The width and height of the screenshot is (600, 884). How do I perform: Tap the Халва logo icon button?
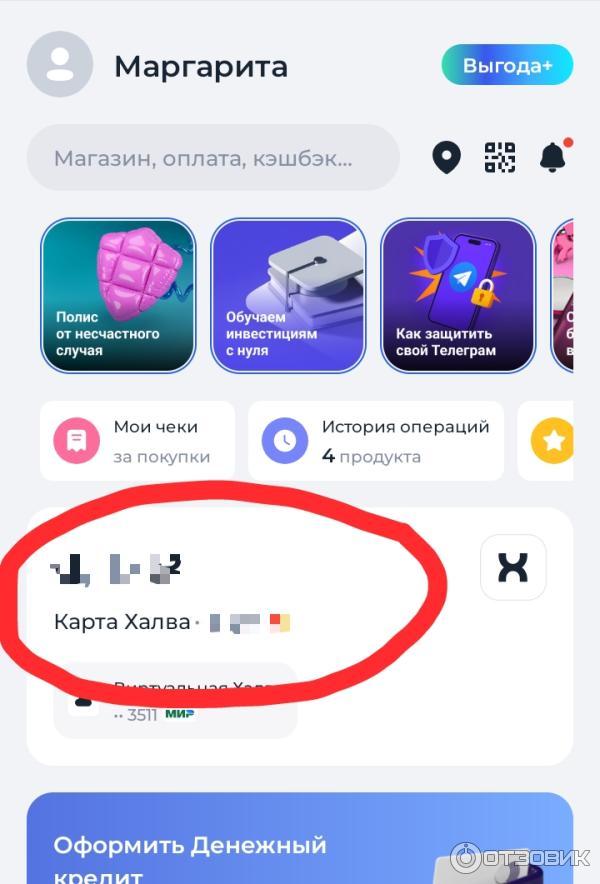513,568
